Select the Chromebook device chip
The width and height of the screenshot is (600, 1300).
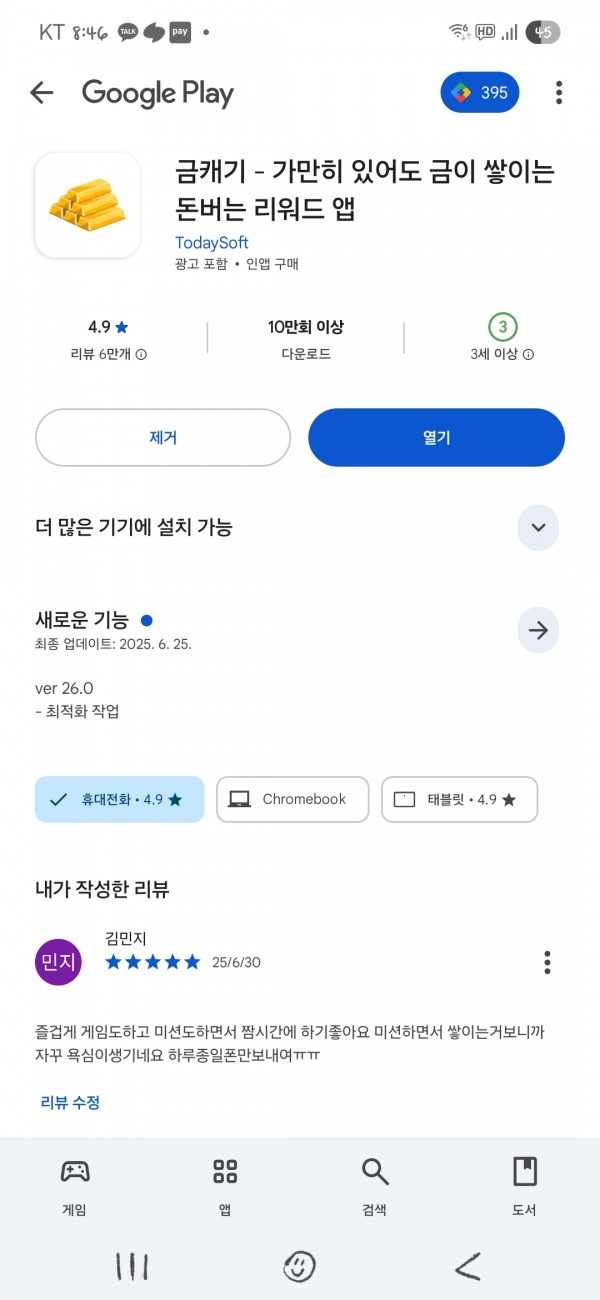[x=292, y=799]
